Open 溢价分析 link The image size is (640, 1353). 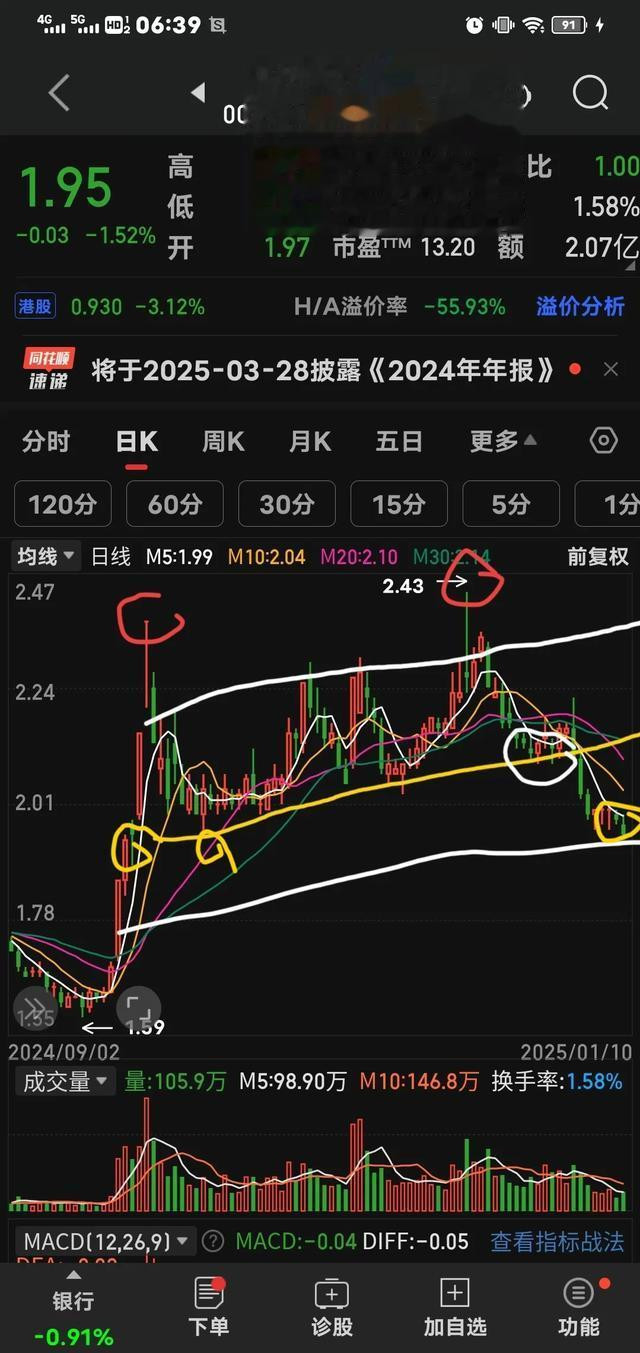pos(580,306)
